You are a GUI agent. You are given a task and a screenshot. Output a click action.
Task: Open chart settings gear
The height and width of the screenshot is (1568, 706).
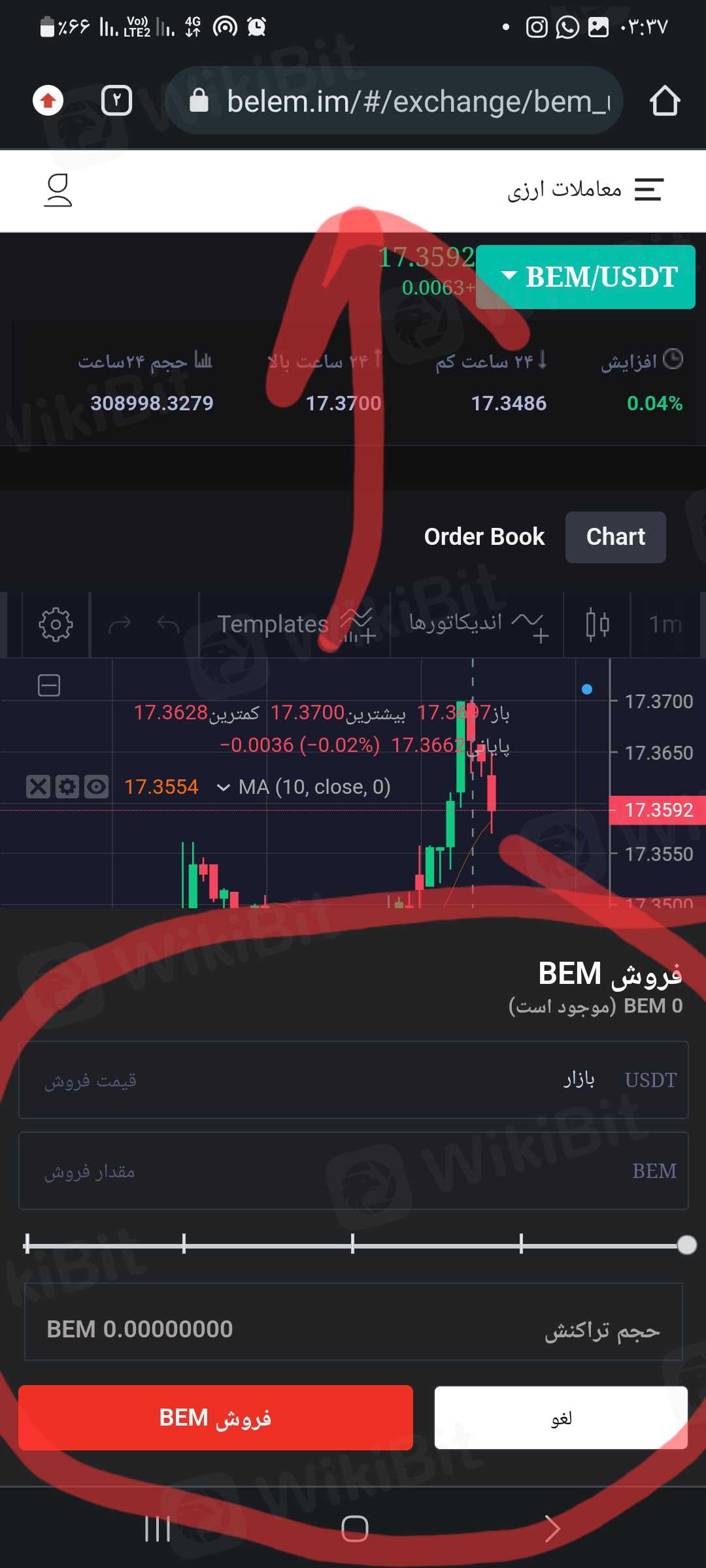pyautogui.click(x=56, y=625)
